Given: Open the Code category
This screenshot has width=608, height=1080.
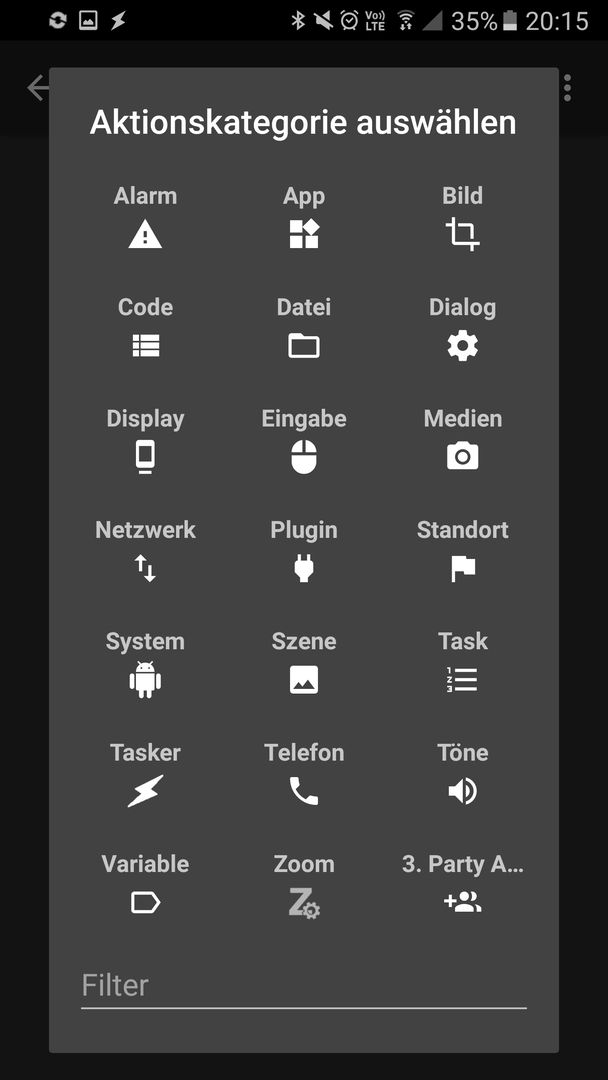Looking at the screenshot, I should pyautogui.click(x=145, y=328).
